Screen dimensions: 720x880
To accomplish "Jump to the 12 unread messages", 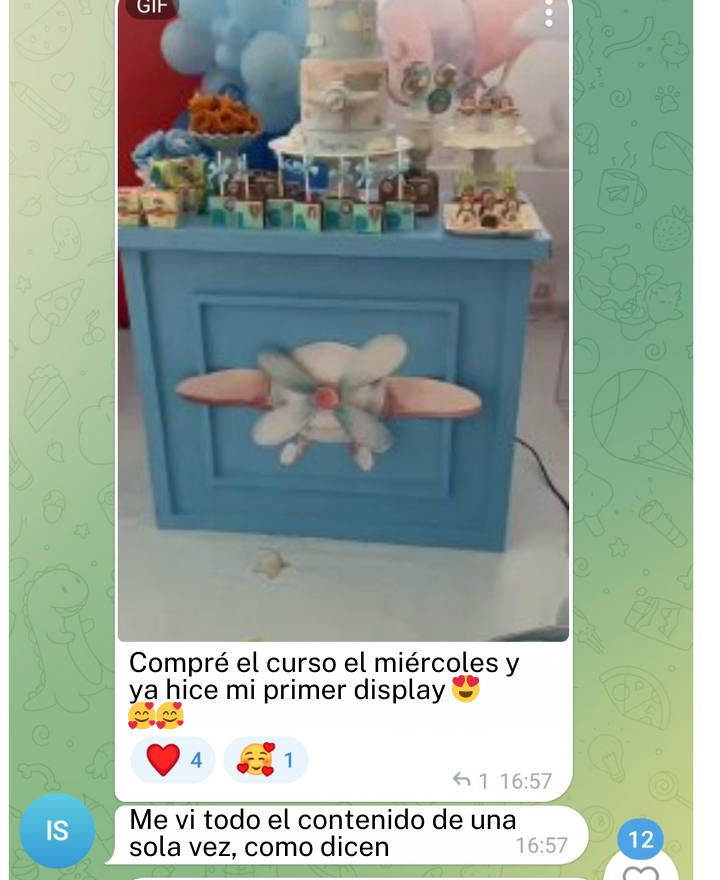I will point(641,841).
